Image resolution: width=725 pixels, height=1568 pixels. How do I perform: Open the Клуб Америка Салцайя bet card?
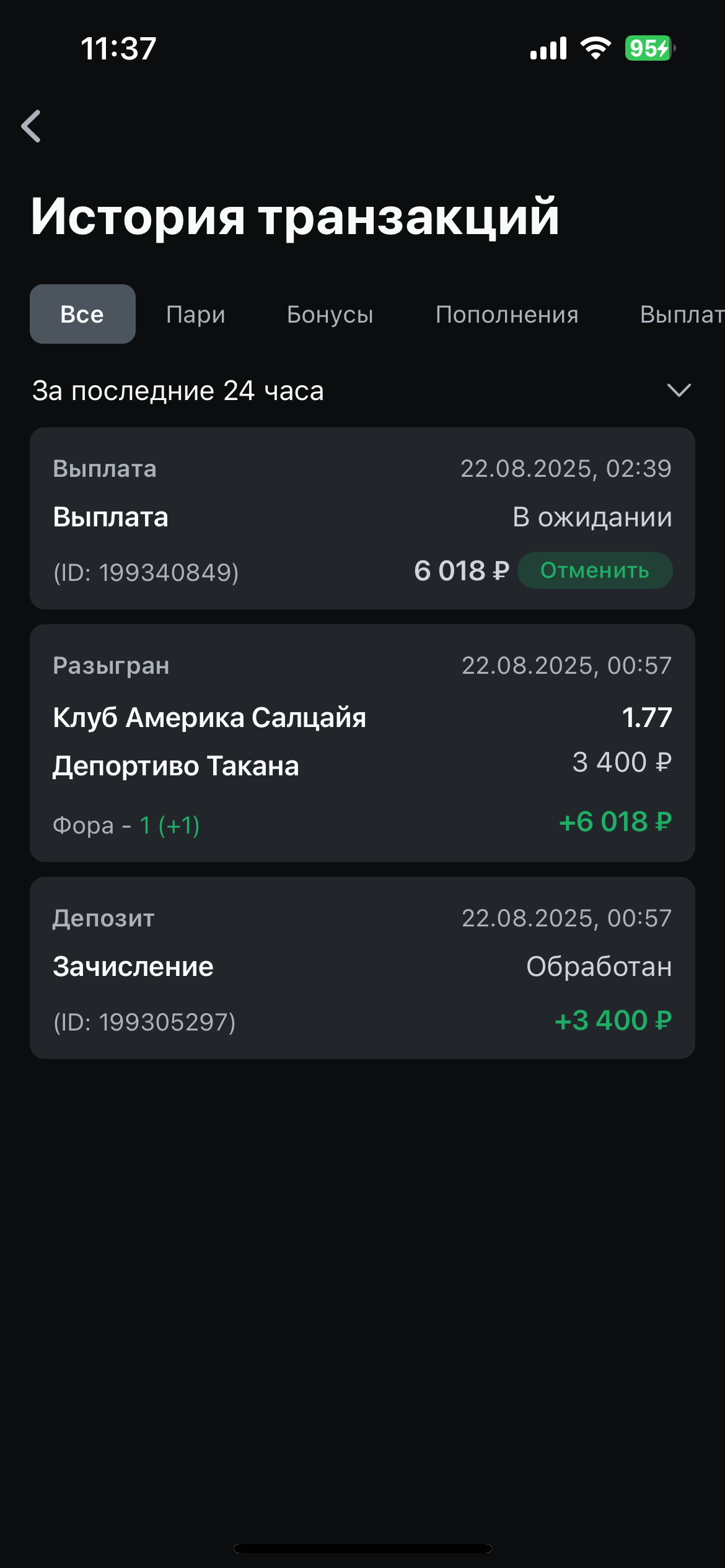pos(362,743)
